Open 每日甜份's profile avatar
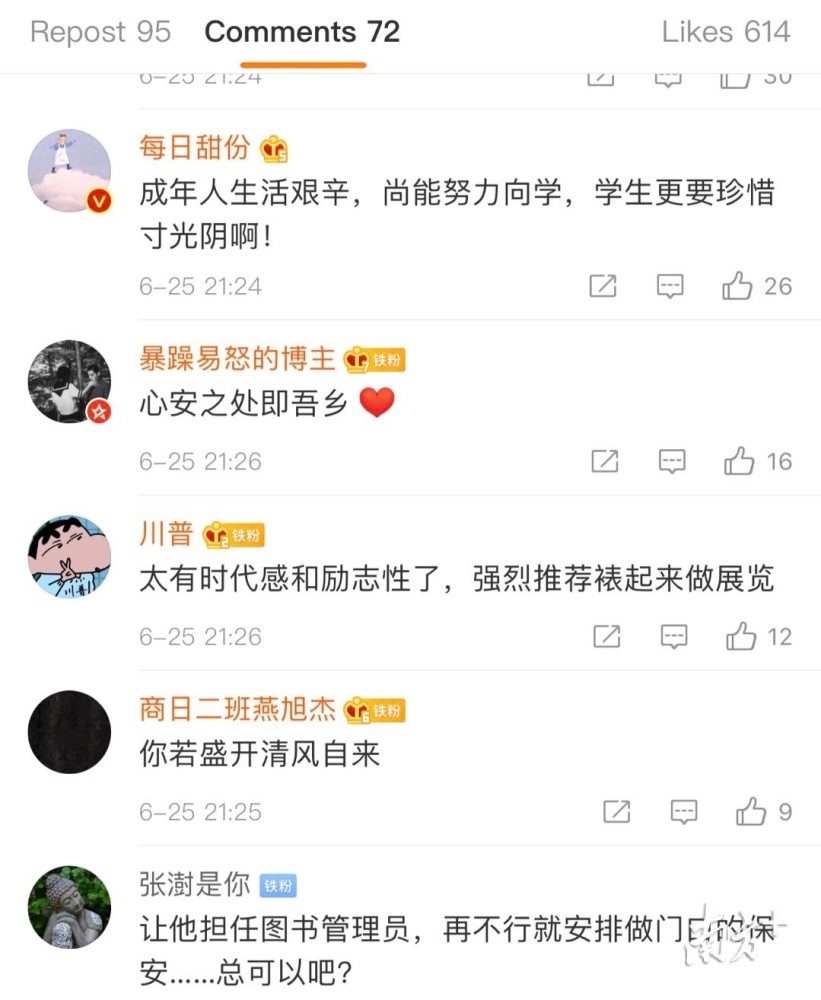The height and width of the screenshot is (1000, 821). pyautogui.click(x=69, y=170)
